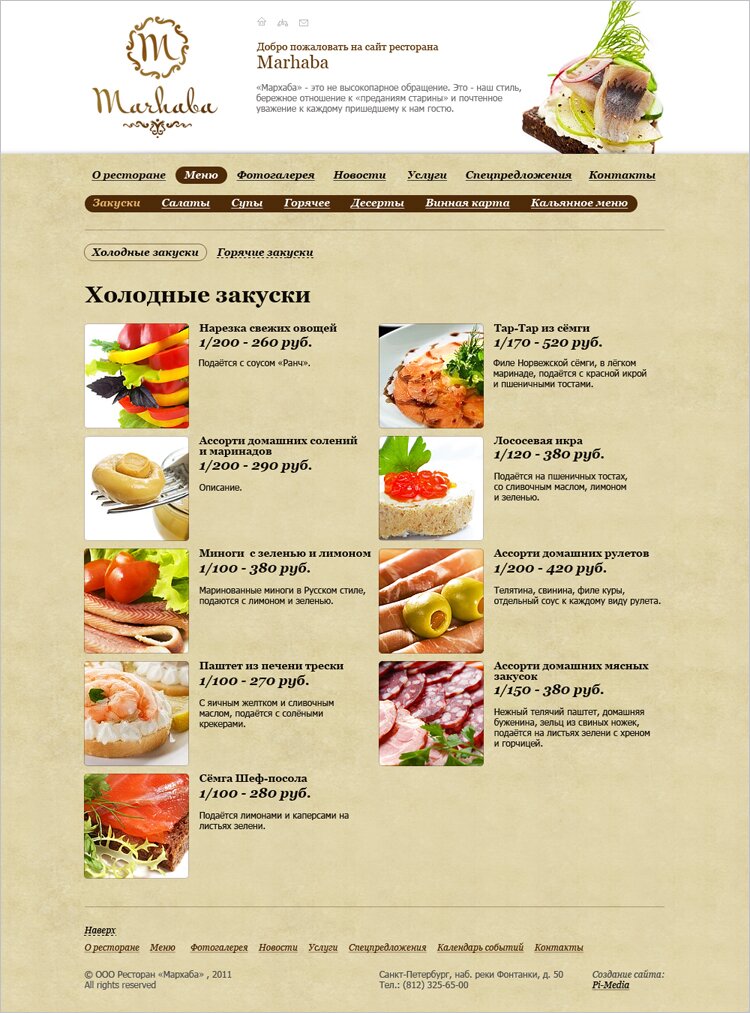750x1013 pixels.
Task: Switch to the «Супы» menu section
Action: click(x=247, y=204)
